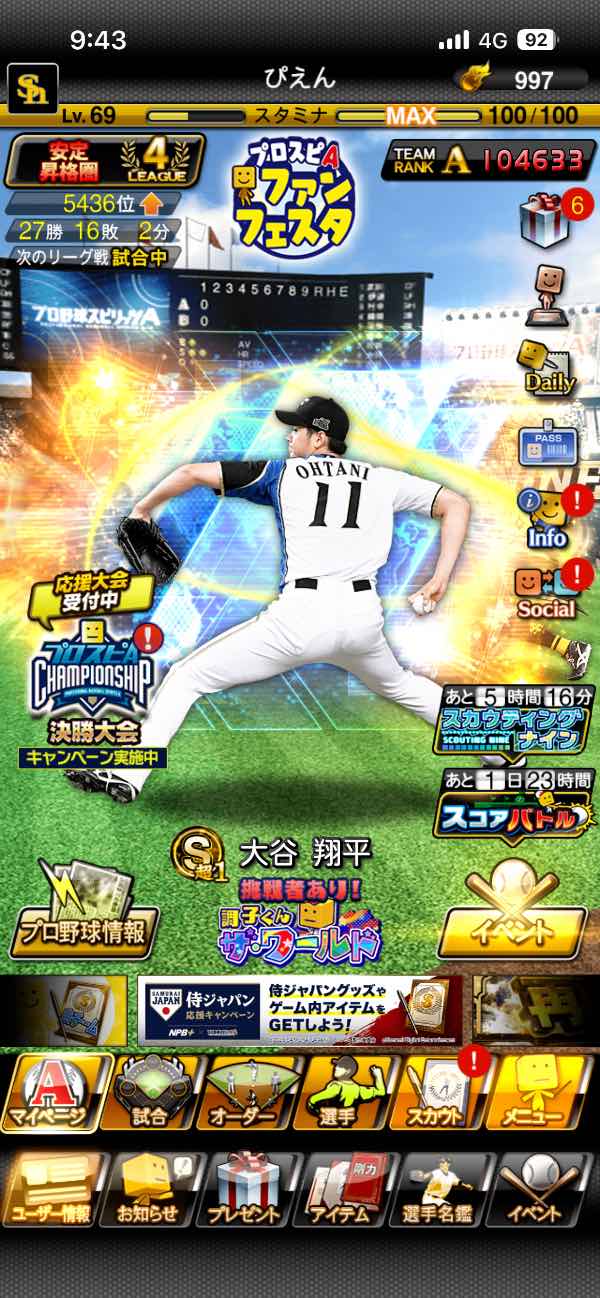Viewport: 600px width, 1298px height.
Task: Open the Info notices icon
Action: [546, 518]
